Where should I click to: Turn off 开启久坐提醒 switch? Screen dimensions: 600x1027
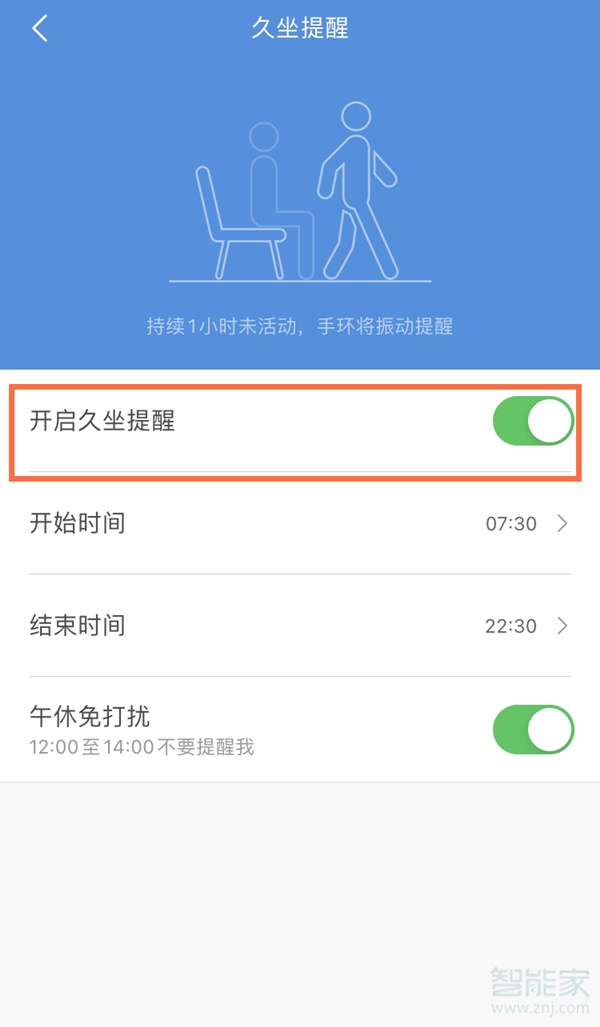tap(533, 421)
